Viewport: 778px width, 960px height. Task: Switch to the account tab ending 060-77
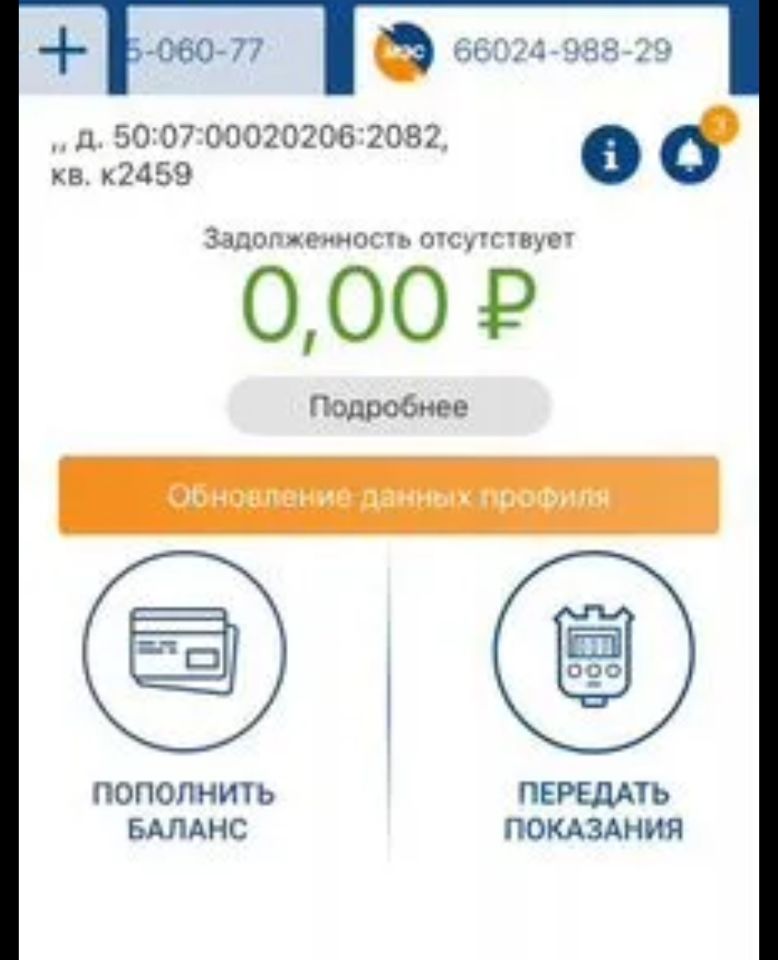point(218,50)
